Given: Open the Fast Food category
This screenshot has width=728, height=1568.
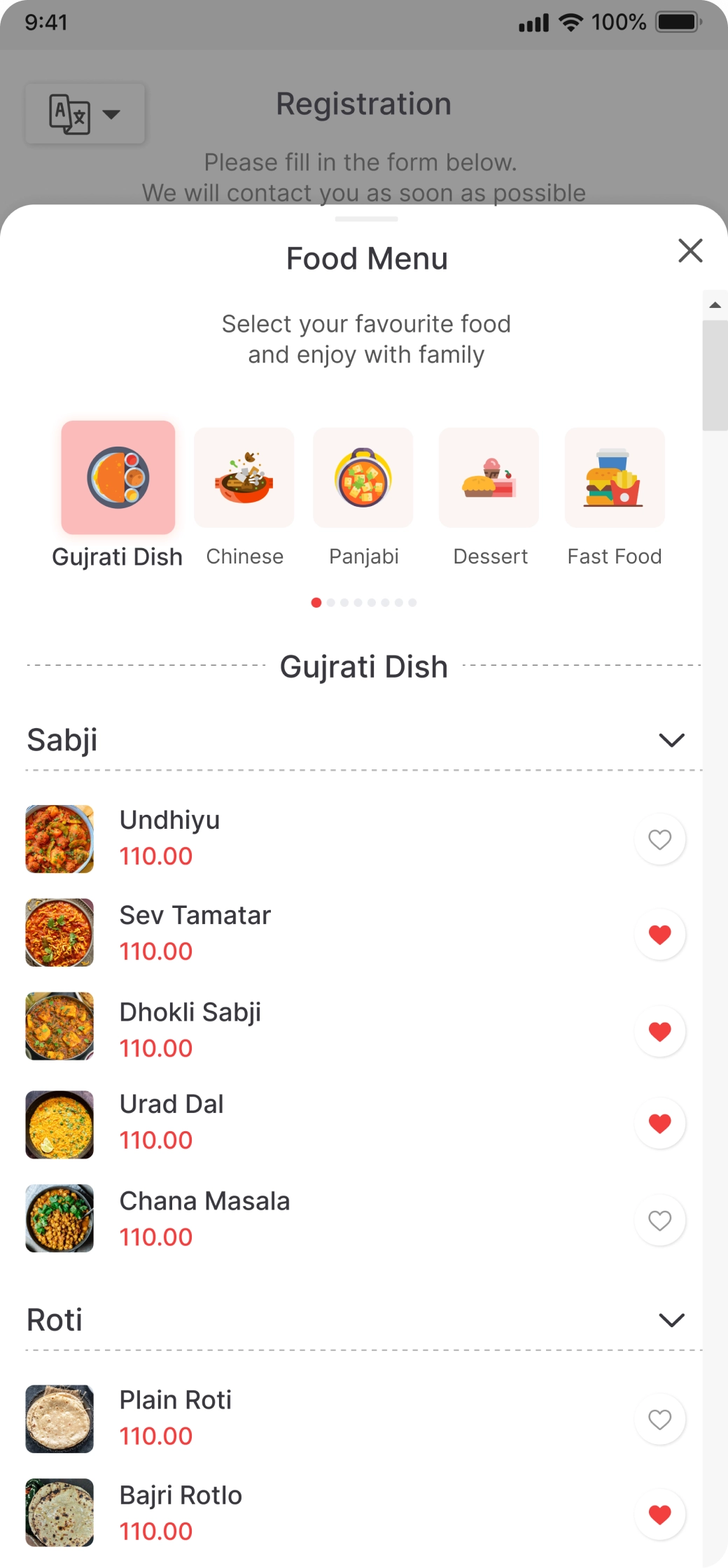Looking at the screenshot, I should point(614,477).
